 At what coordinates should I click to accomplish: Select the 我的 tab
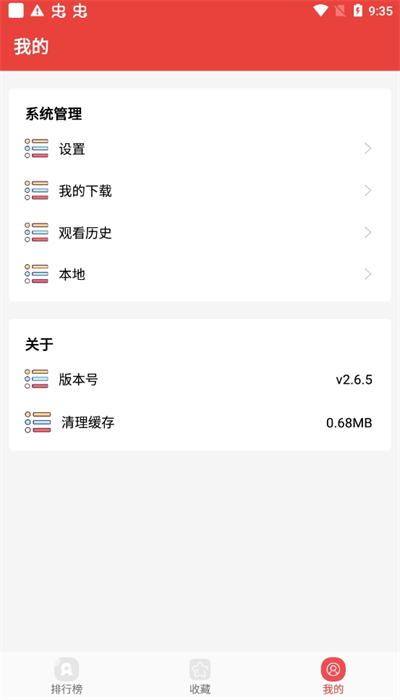point(333,676)
